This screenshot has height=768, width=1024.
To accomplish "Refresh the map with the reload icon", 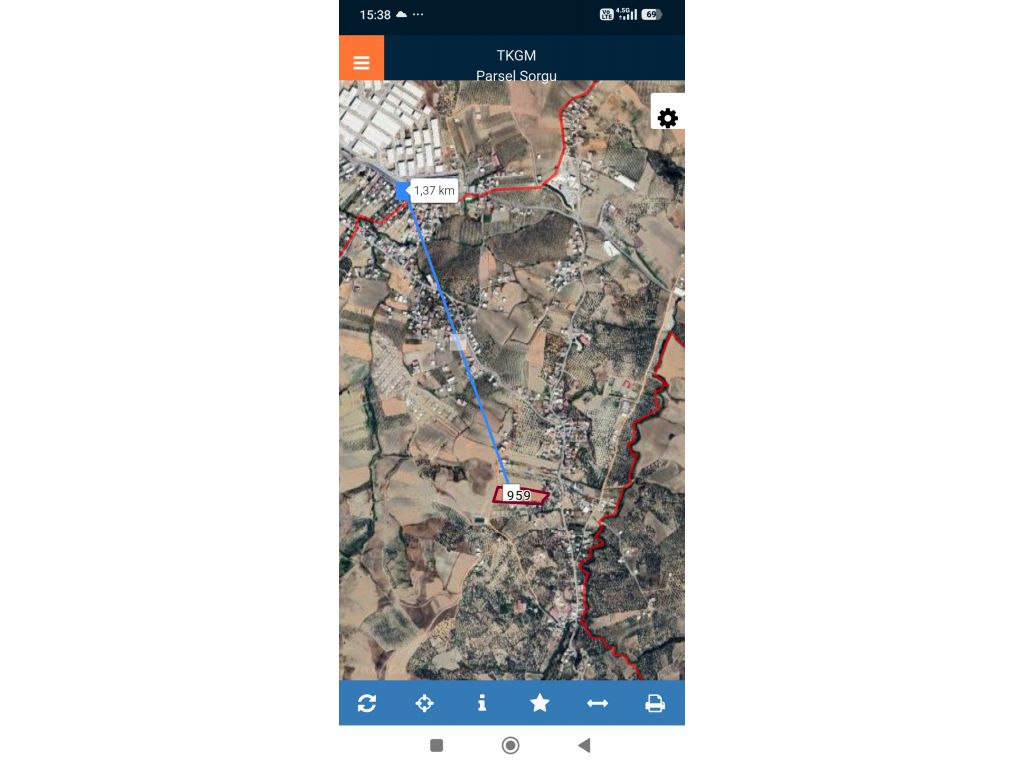I will tap(367, 703).
